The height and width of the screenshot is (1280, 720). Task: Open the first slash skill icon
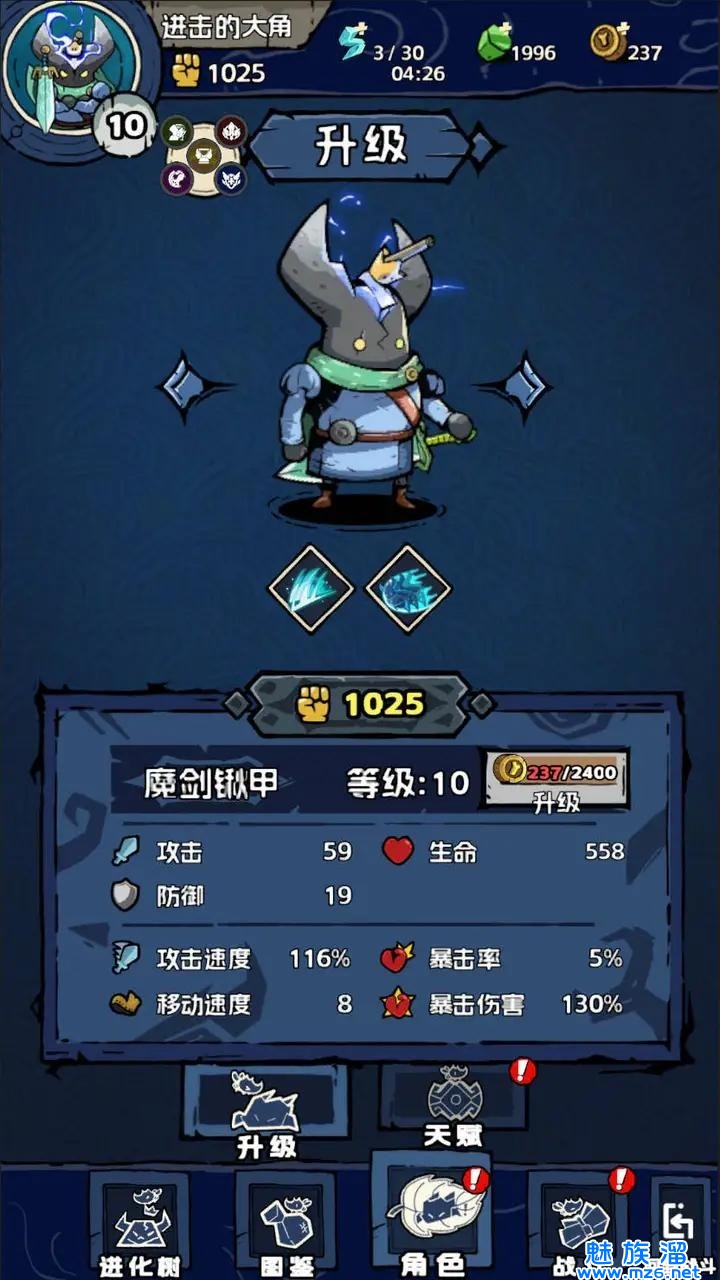click(311, 588)
